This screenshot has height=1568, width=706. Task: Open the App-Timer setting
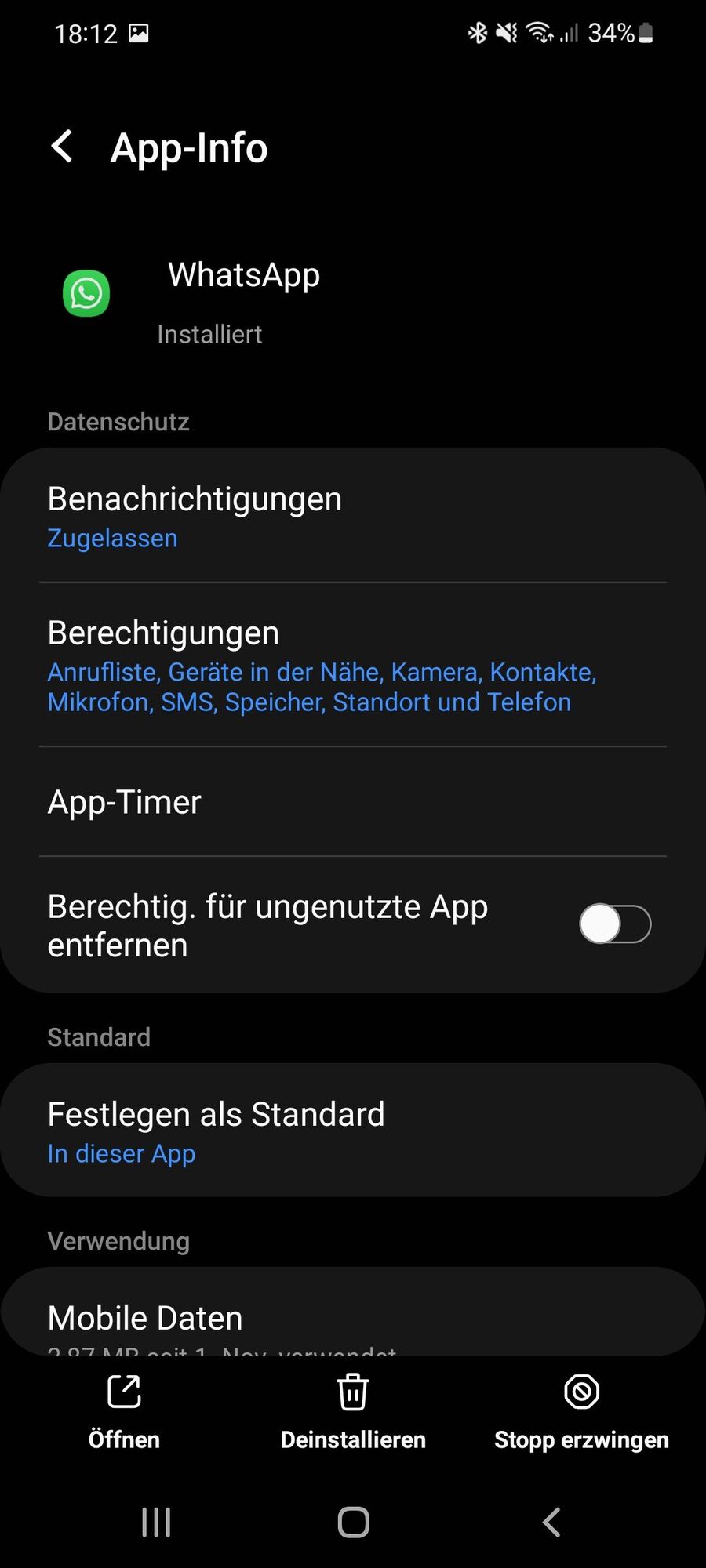coord(353,802)
